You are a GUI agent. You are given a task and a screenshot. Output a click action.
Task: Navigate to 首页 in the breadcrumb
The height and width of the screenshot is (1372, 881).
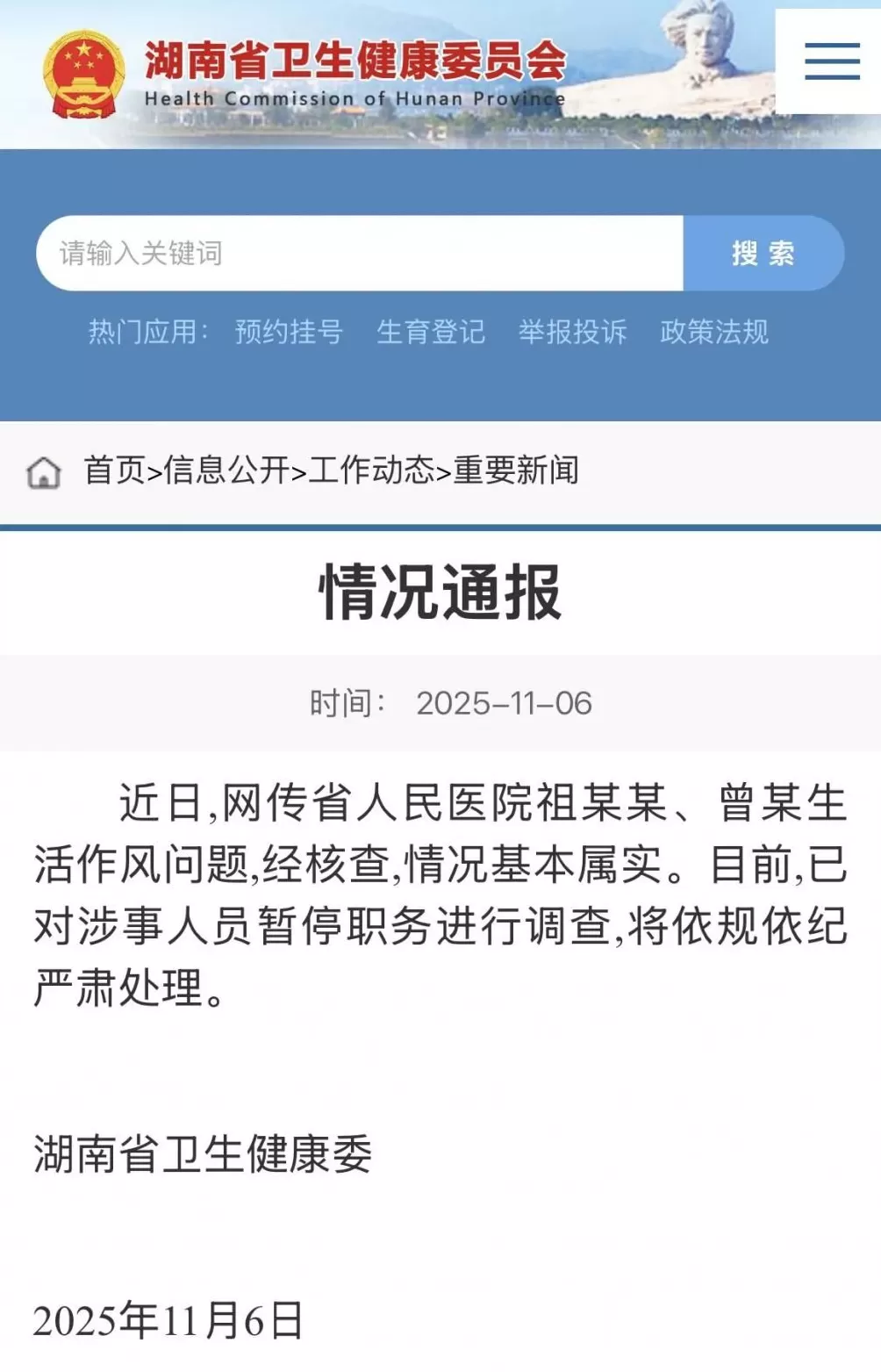pos(115,471)
